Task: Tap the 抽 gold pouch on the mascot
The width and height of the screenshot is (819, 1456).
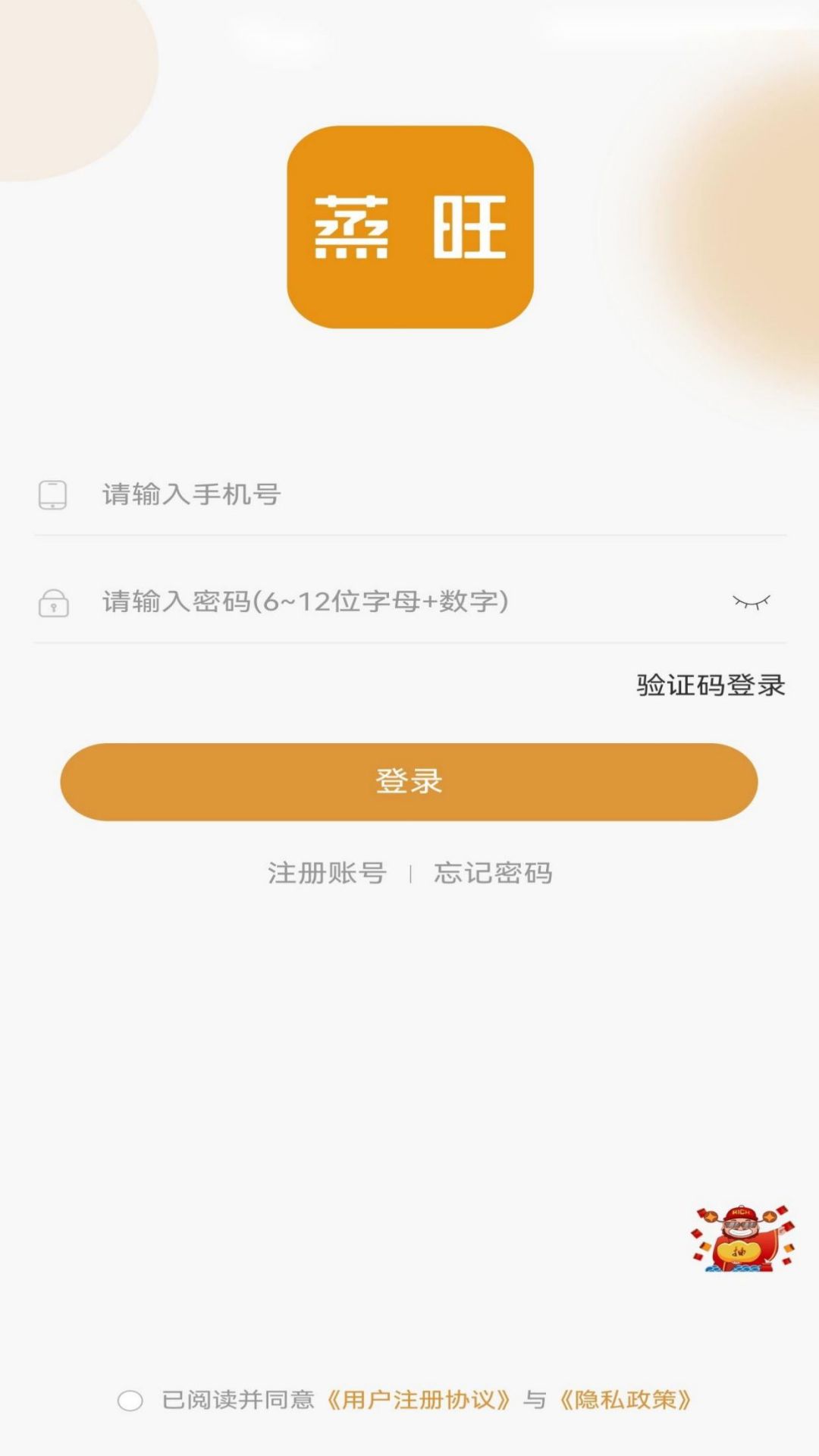Action: point(739,1251)
